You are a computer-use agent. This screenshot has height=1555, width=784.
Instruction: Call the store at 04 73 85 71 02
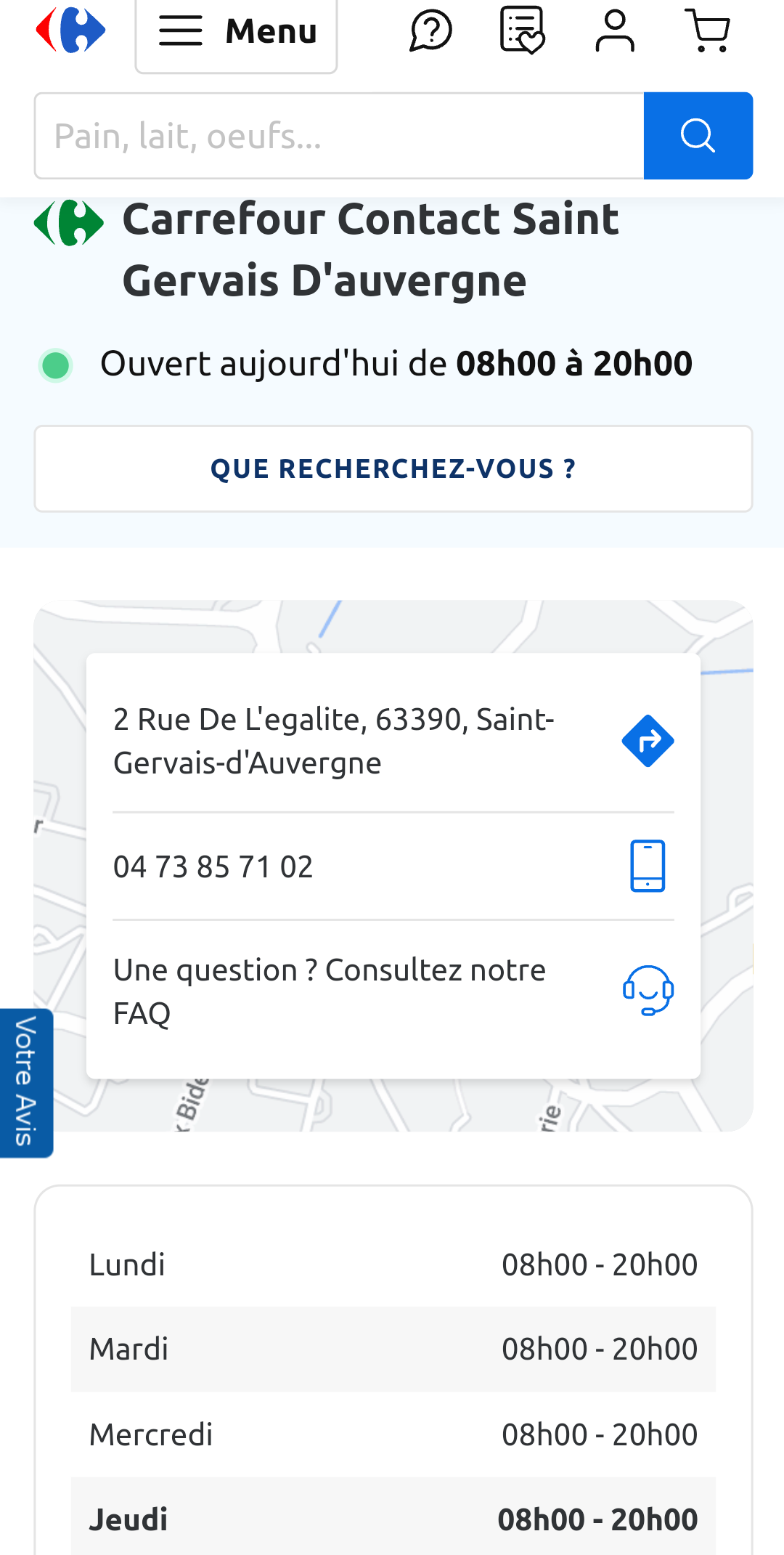point(648,866)
